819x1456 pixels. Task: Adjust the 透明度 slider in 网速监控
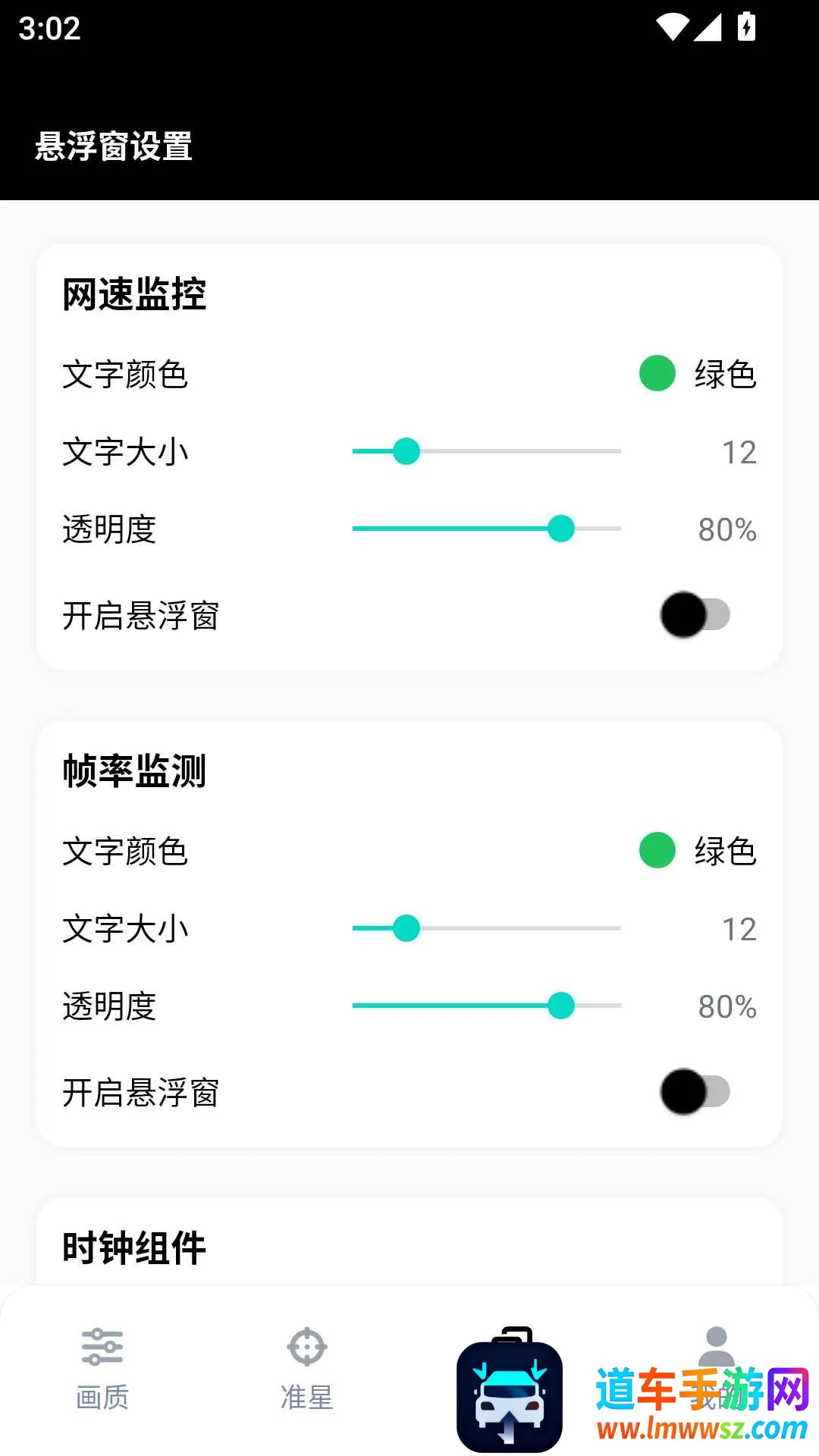click(x=561, y=529)
